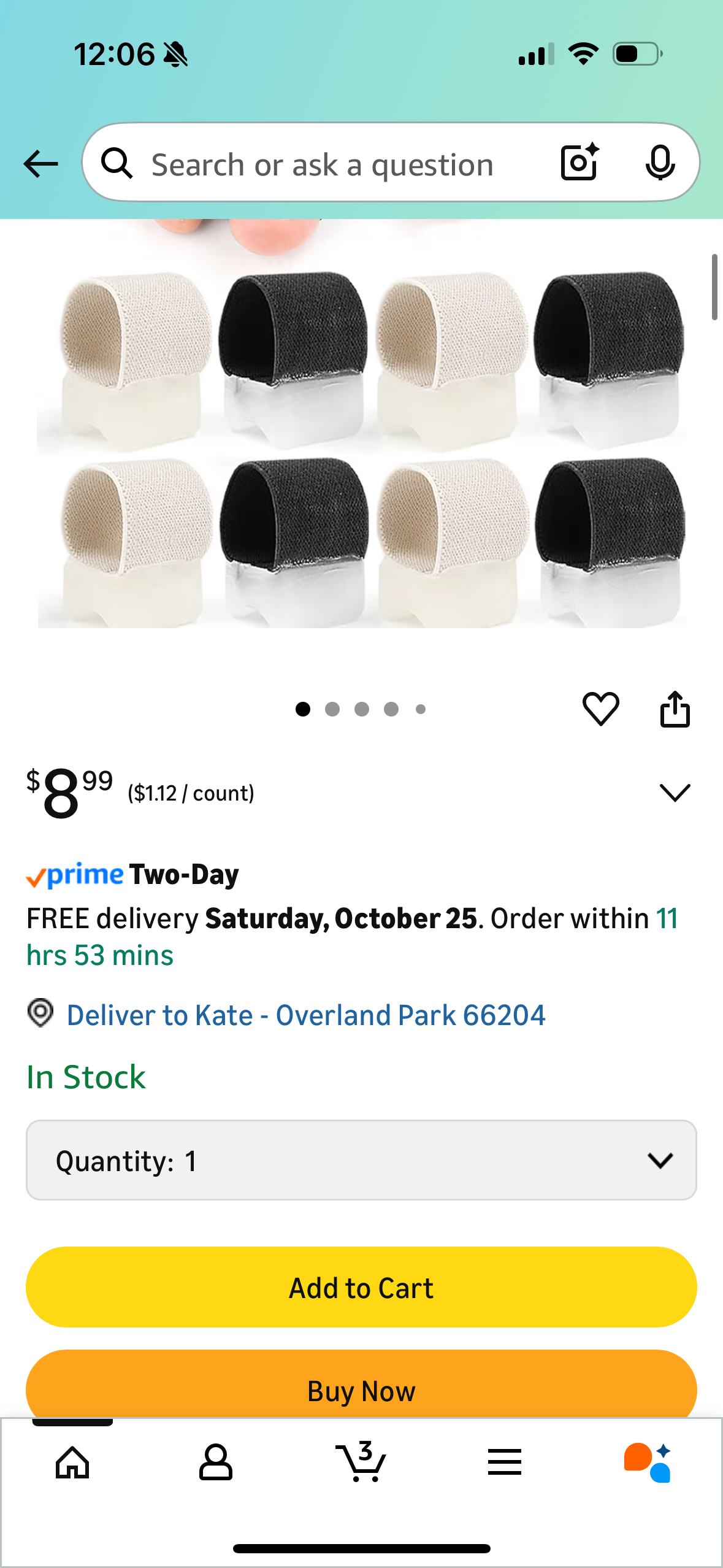Add to Cart for $8.99 product
723x1568 pixels.
pyautogui.click(x=361, y=1287)
